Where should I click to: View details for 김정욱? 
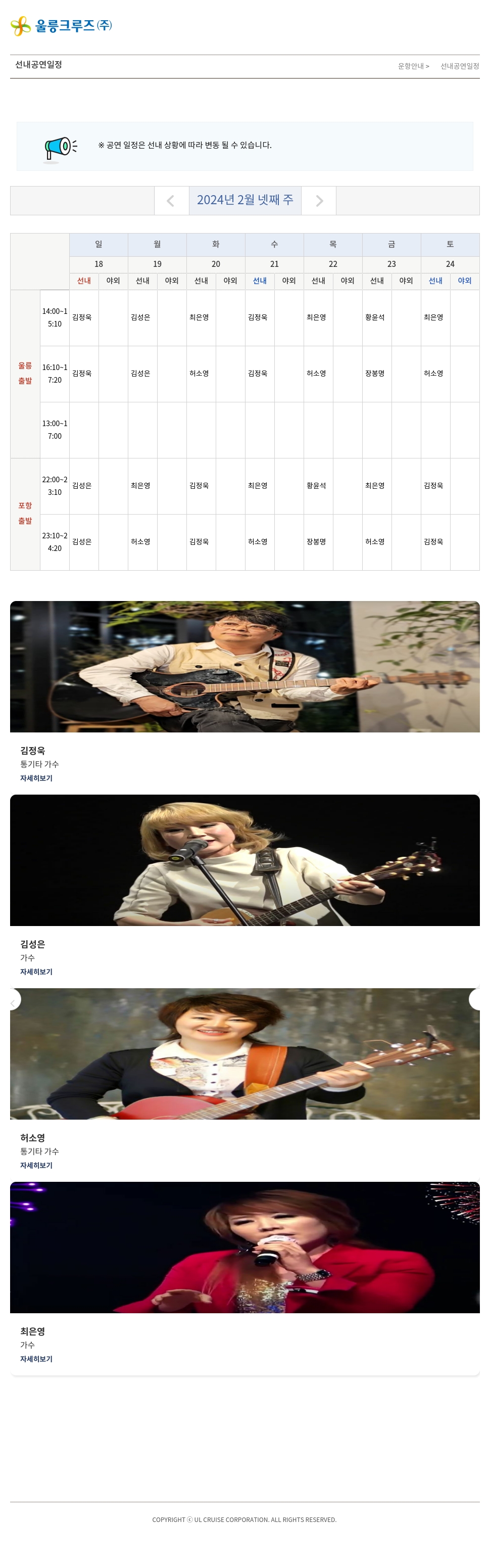36,778
